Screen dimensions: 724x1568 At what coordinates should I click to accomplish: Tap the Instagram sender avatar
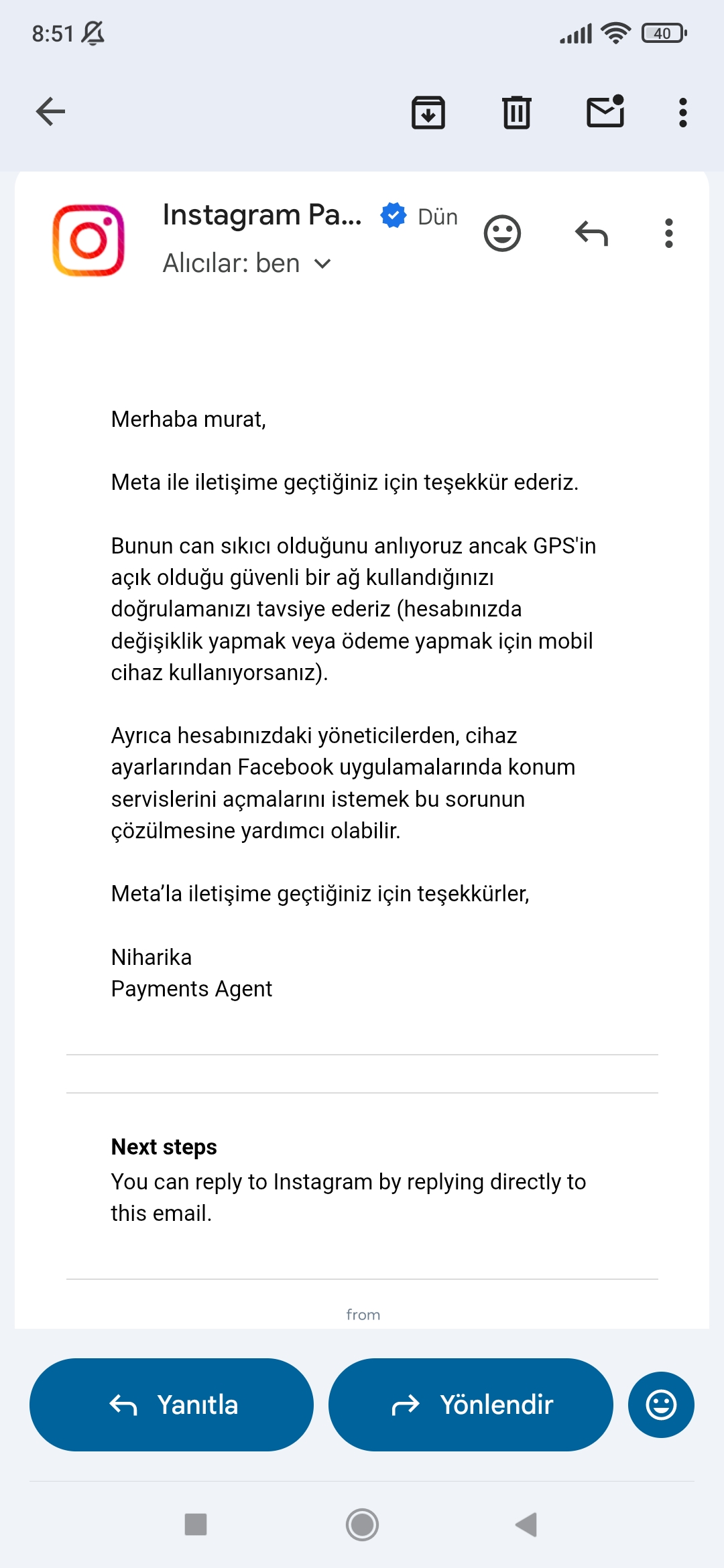click(x=88, y=241)
